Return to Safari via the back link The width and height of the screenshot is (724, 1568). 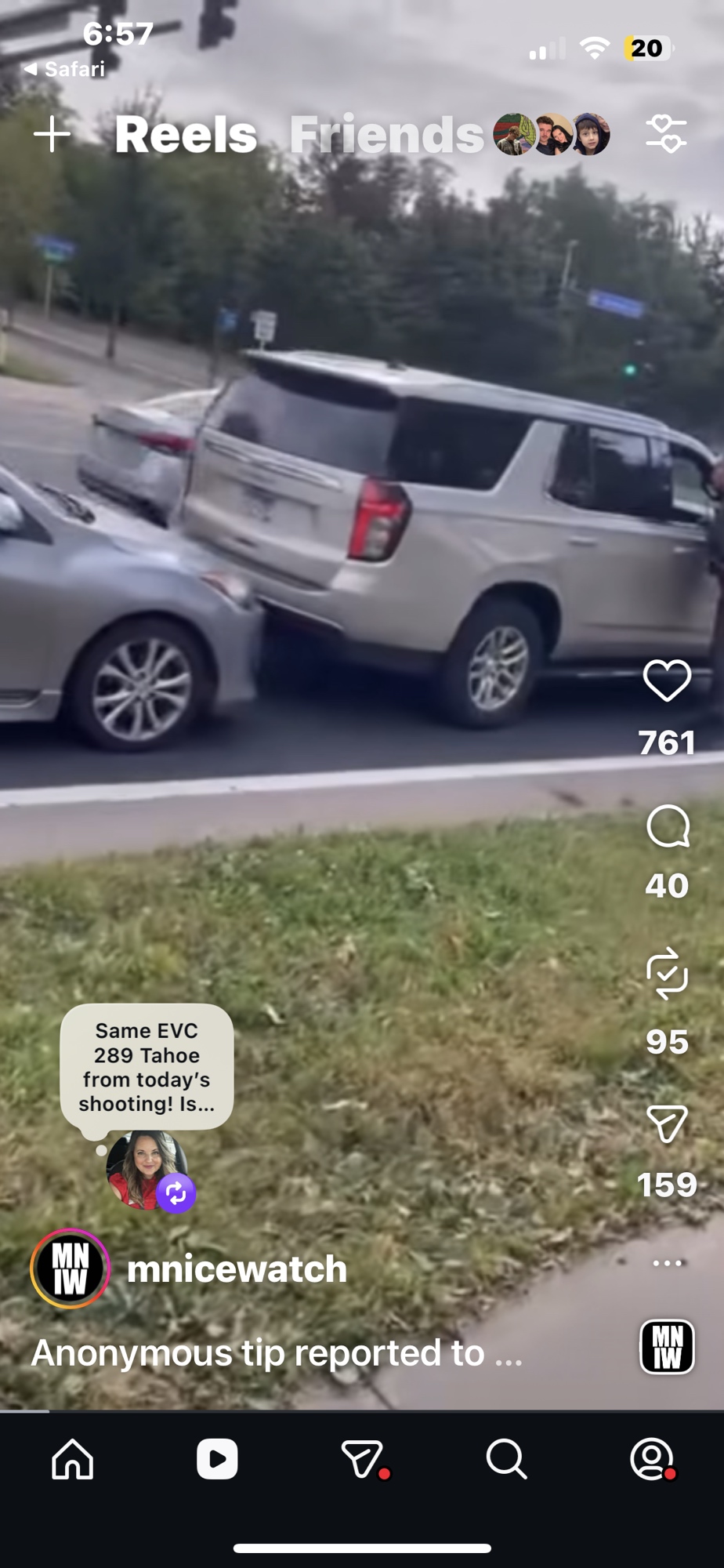point(65,69)
